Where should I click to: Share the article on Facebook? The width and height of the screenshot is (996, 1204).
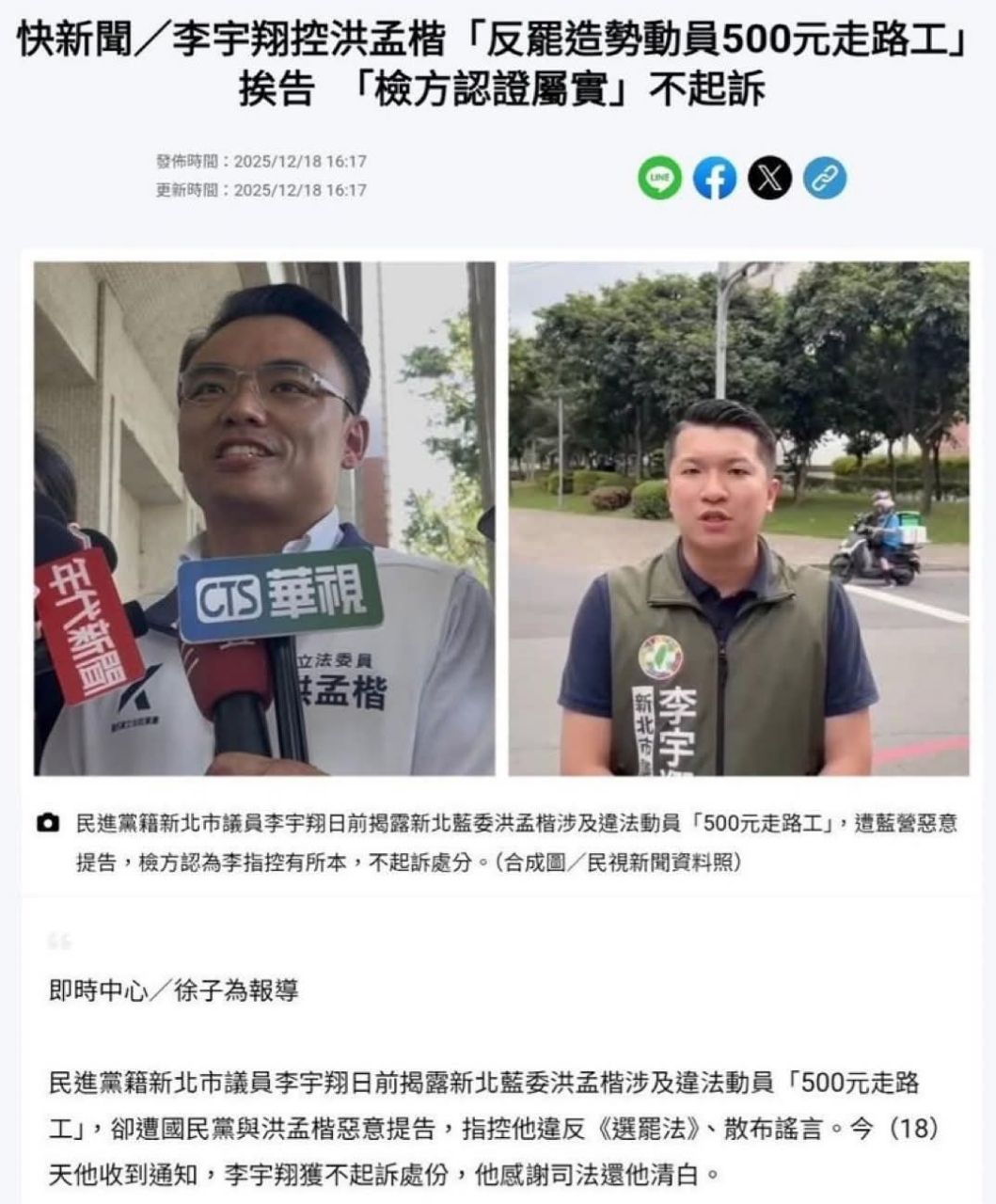click(715, 178)
